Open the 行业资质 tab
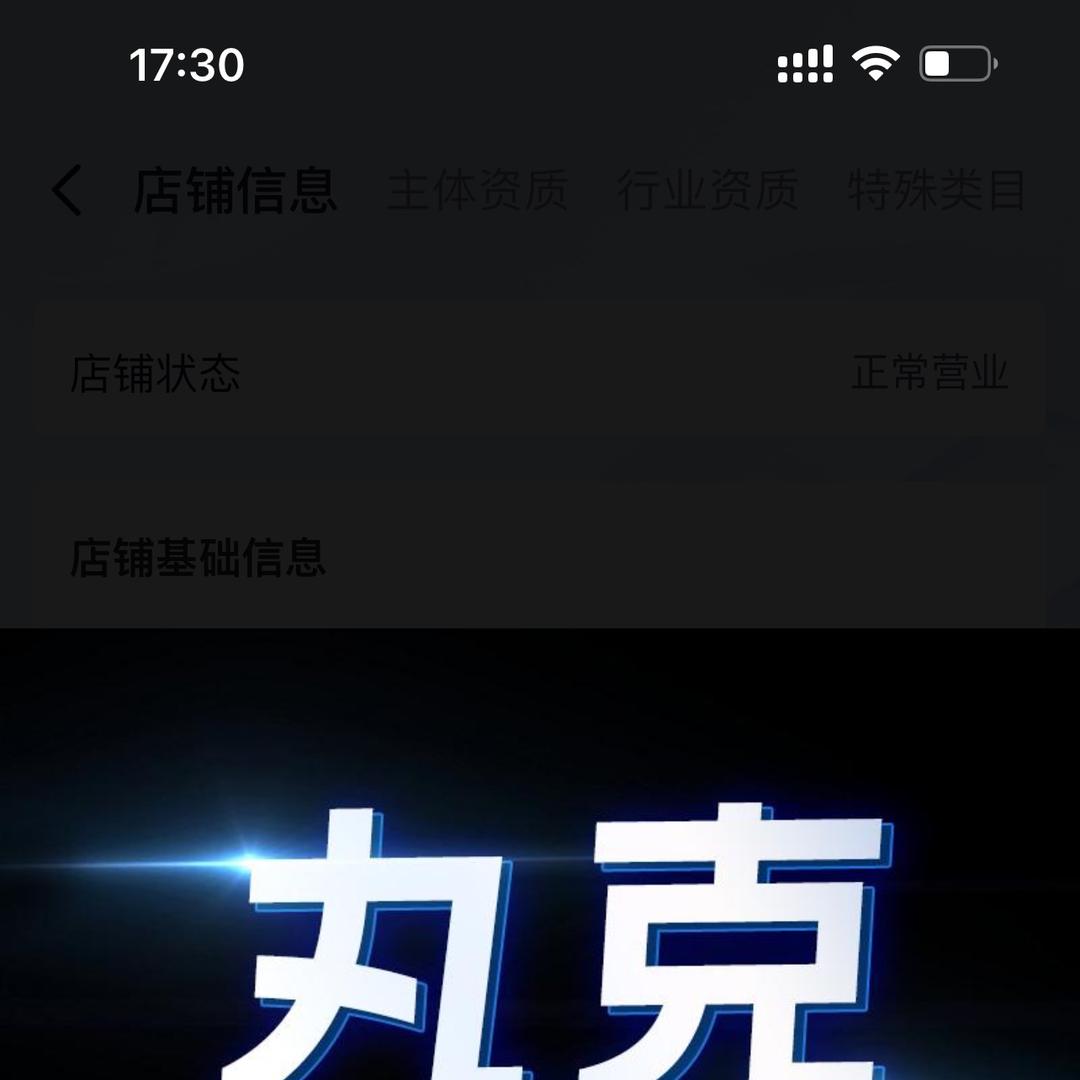The image size is (1080, 1080). coord(708,190)
